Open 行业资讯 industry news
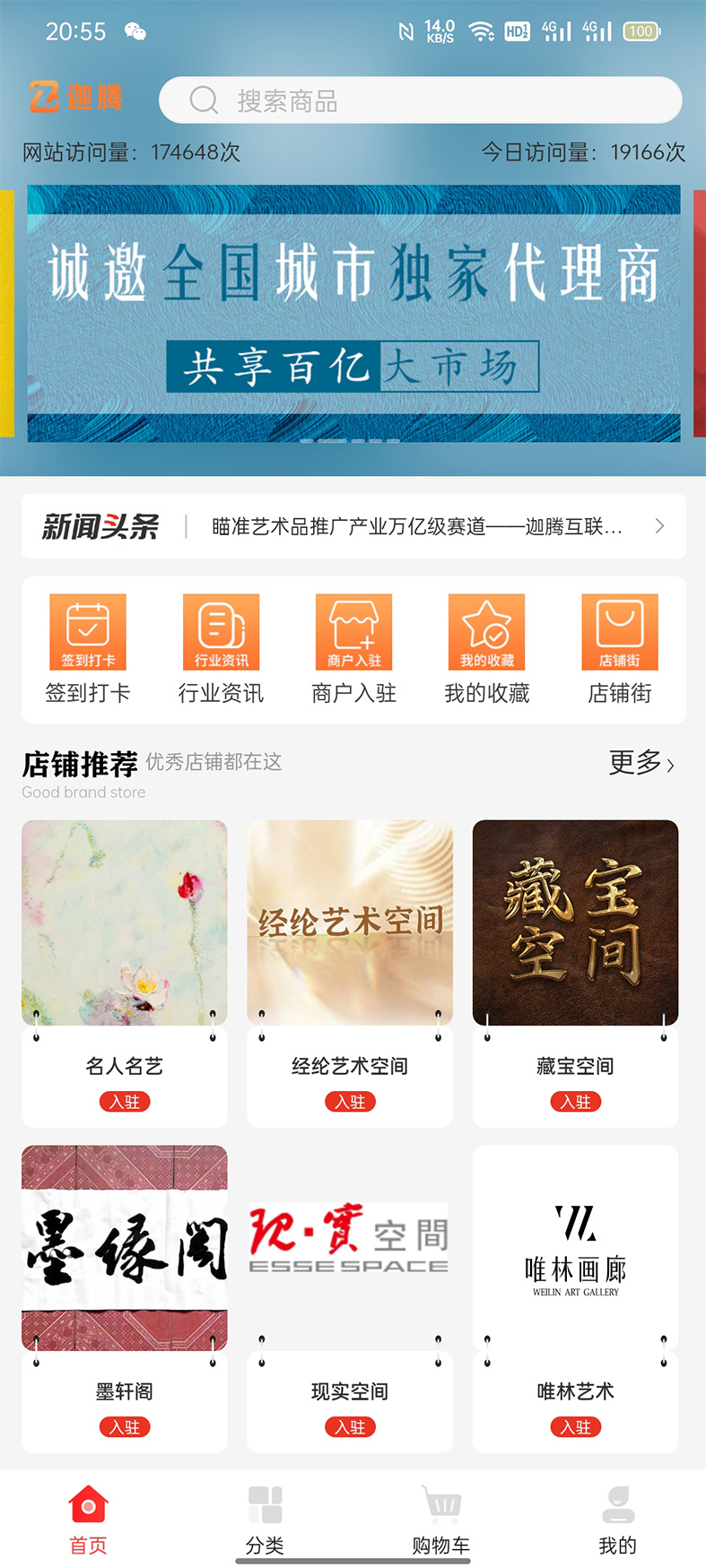 coord(221,648)
